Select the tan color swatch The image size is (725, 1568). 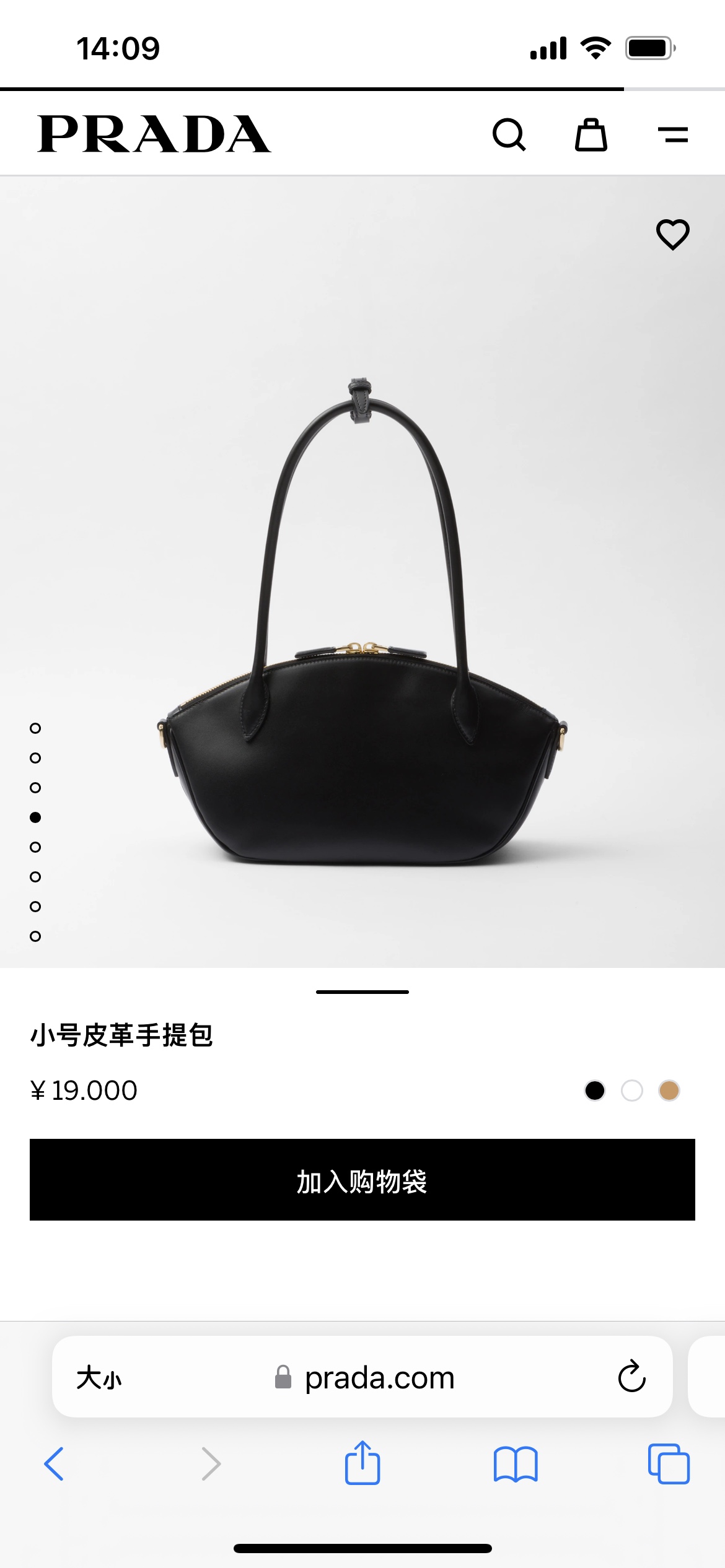tap(669, 1091)
